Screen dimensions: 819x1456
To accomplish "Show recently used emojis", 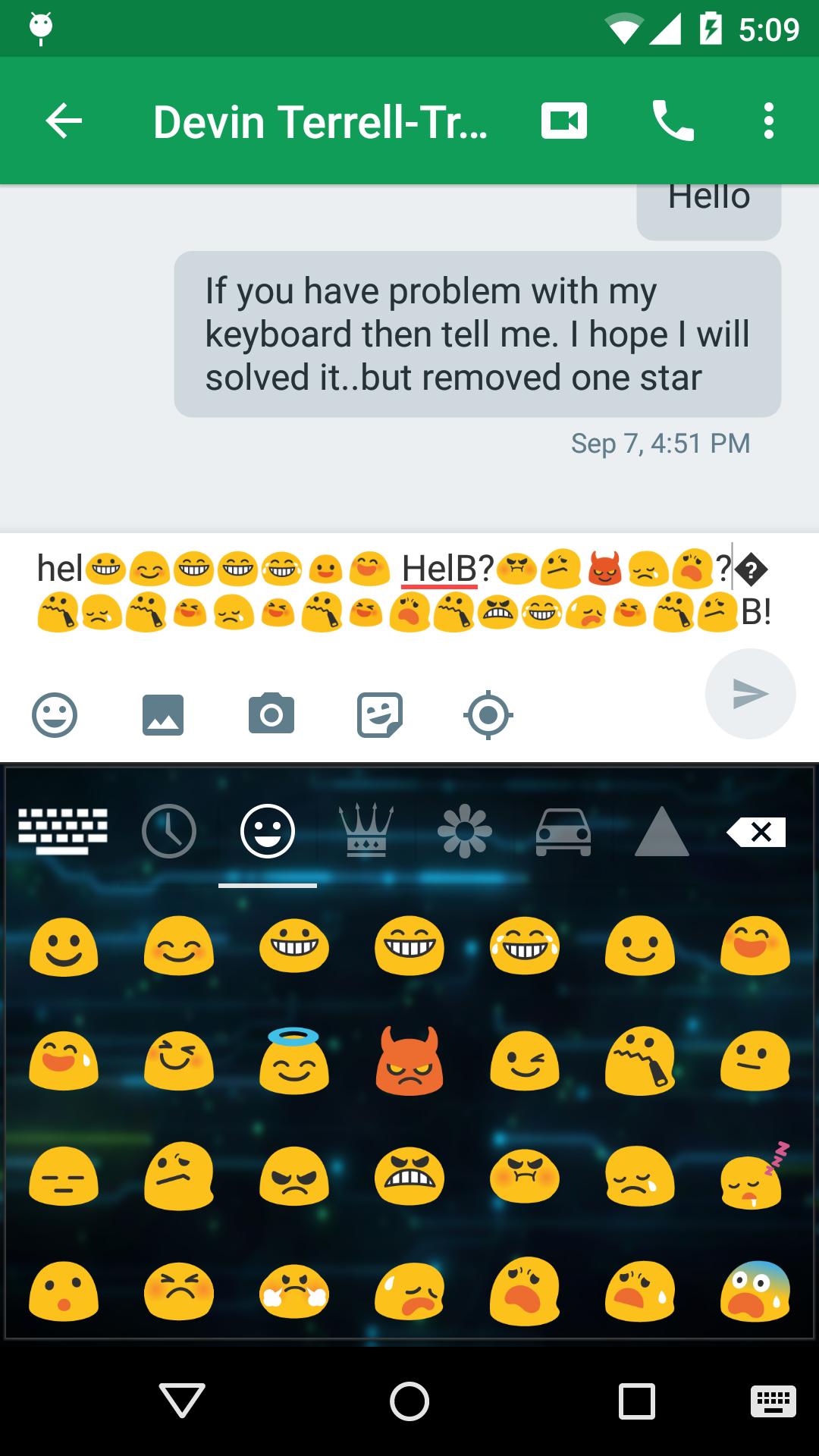I will click(168, 832).
